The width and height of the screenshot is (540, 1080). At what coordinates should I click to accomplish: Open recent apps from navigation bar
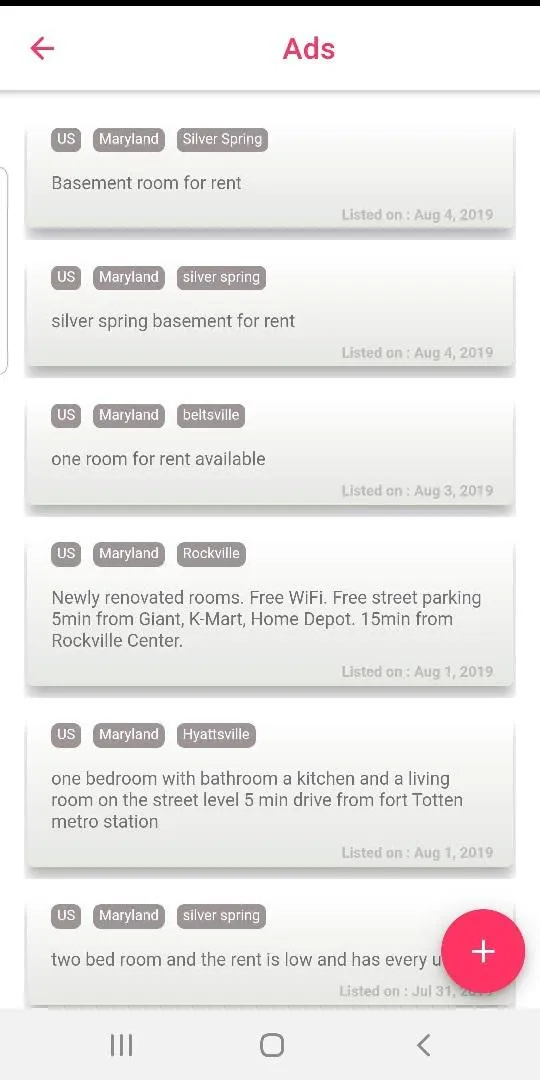coord(122,1045)
